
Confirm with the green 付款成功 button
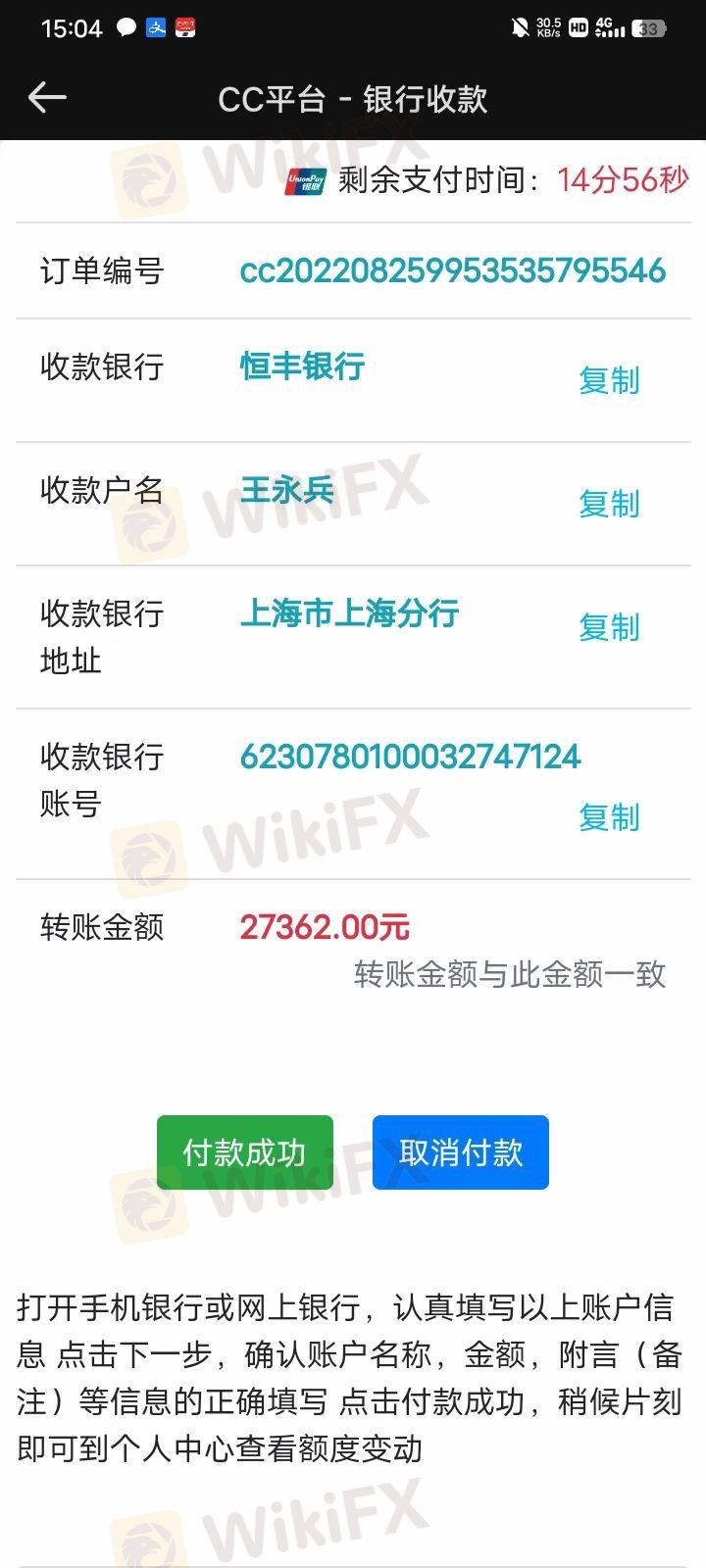[x=245, y=1152]
